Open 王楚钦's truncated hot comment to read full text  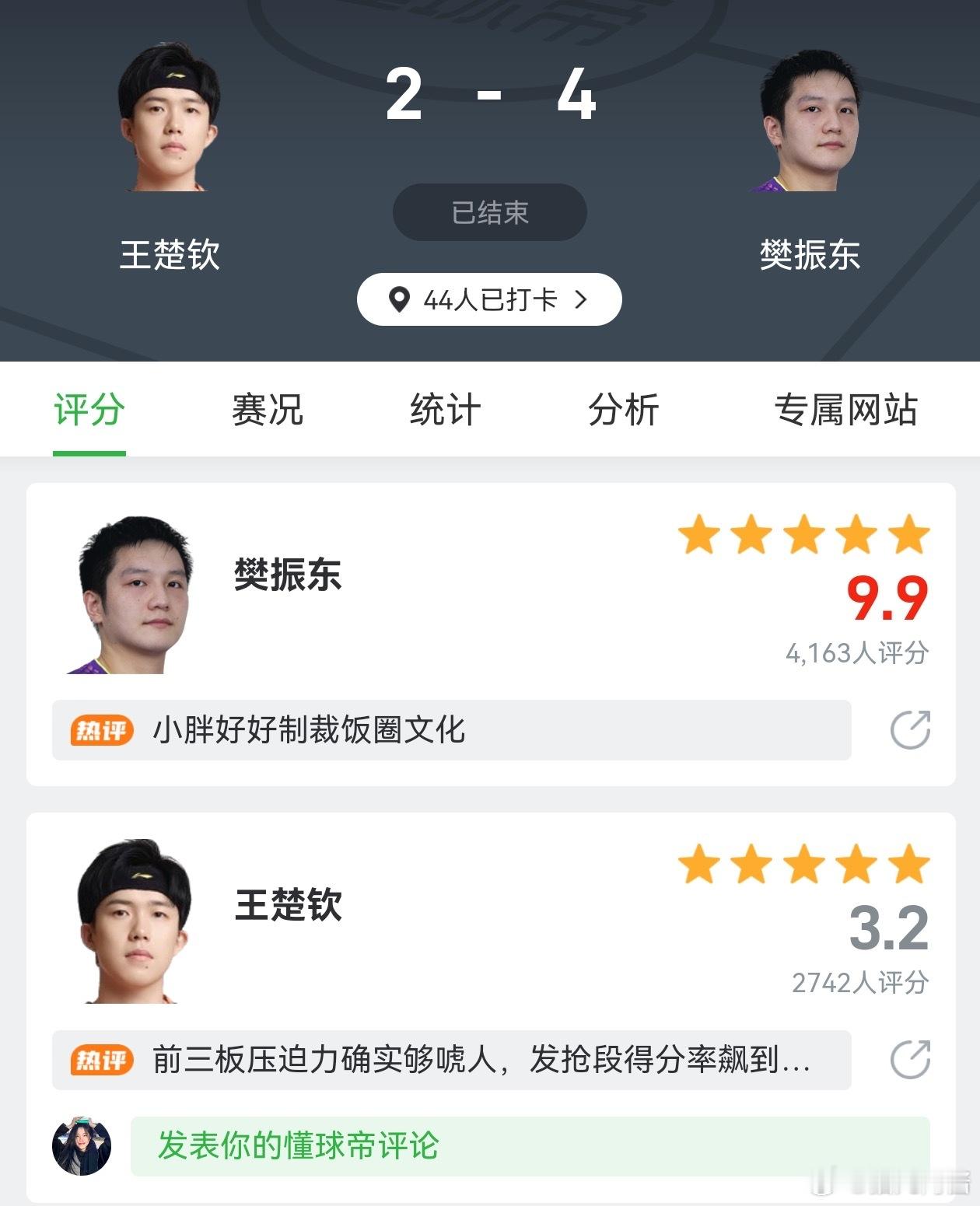click(x=482, y=1059)
